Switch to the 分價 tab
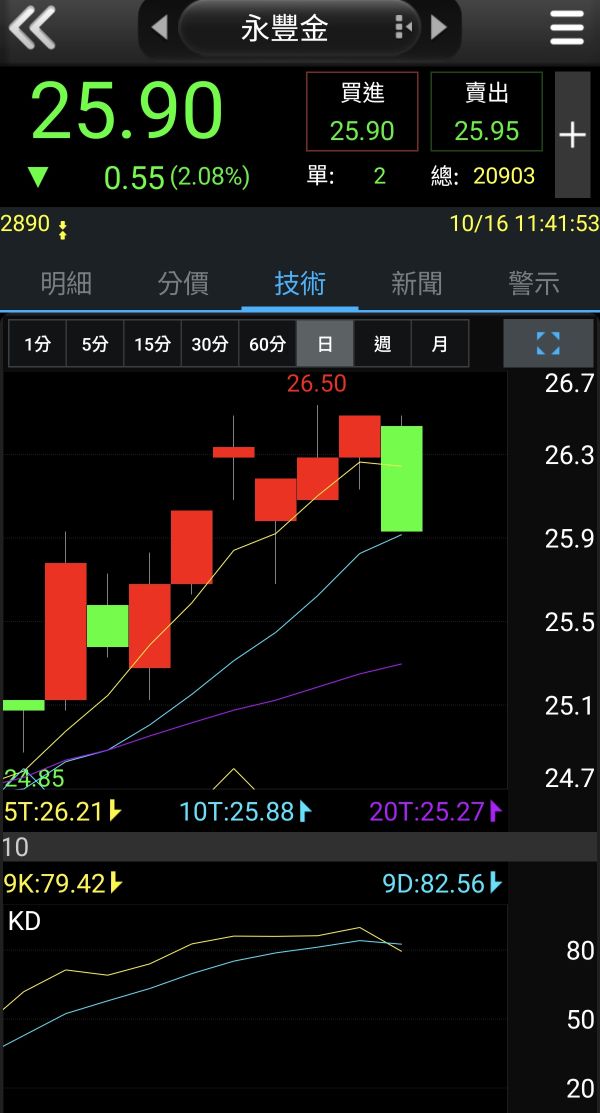600x1113 pixels. [x=183, y=284]
